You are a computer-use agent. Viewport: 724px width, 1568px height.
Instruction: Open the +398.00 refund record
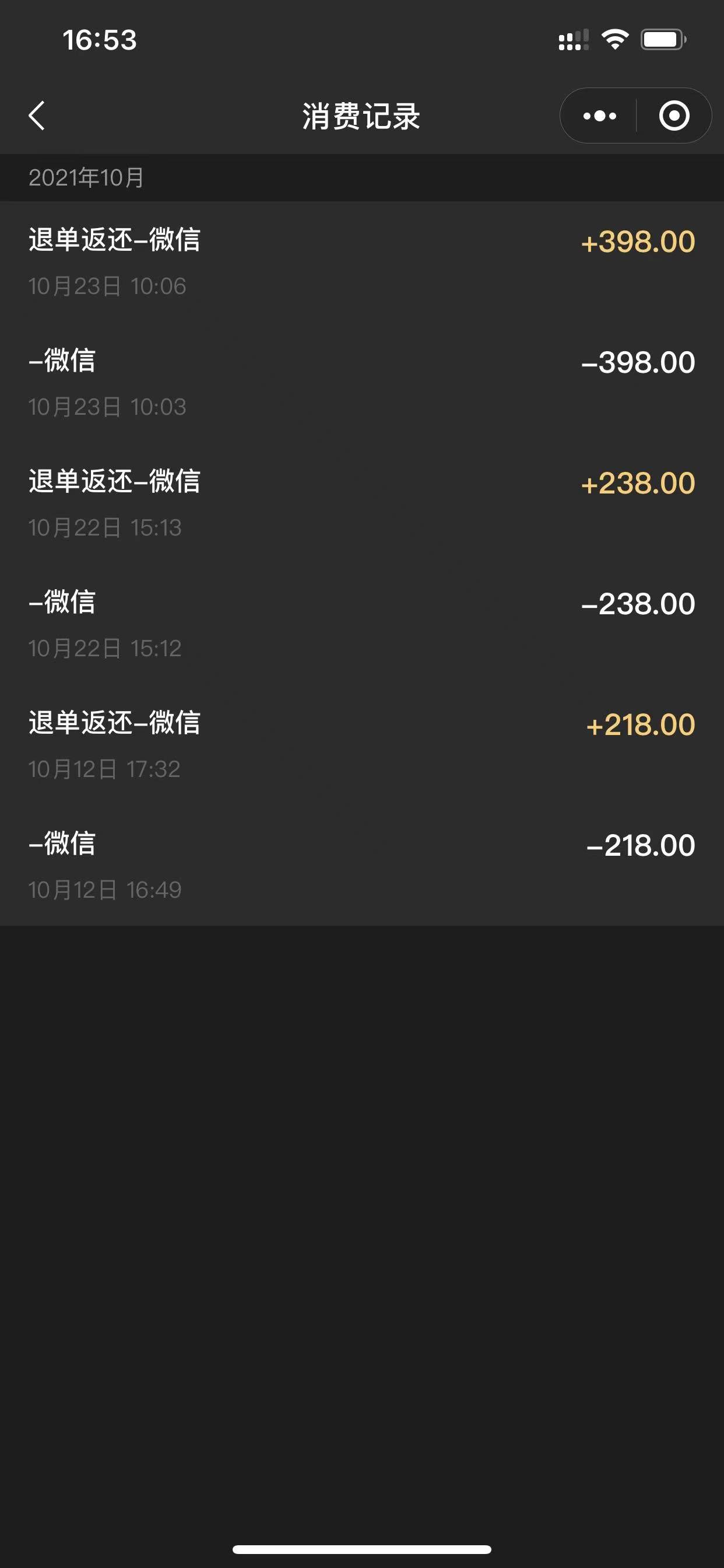[x=362, y=262]
